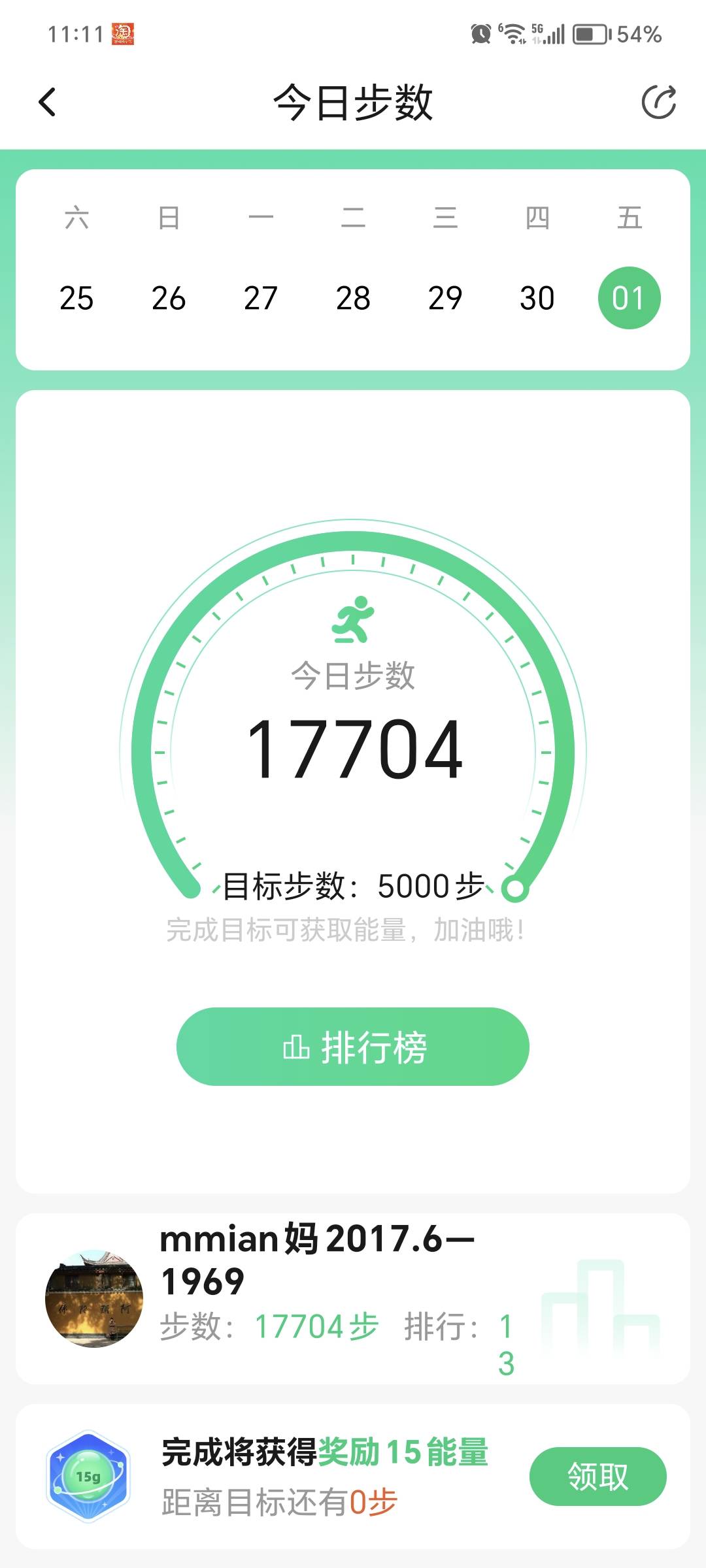Tap the back arrow icon
Screen dimensions: 706x1568
pyautogui.click(x=46, y=101)
